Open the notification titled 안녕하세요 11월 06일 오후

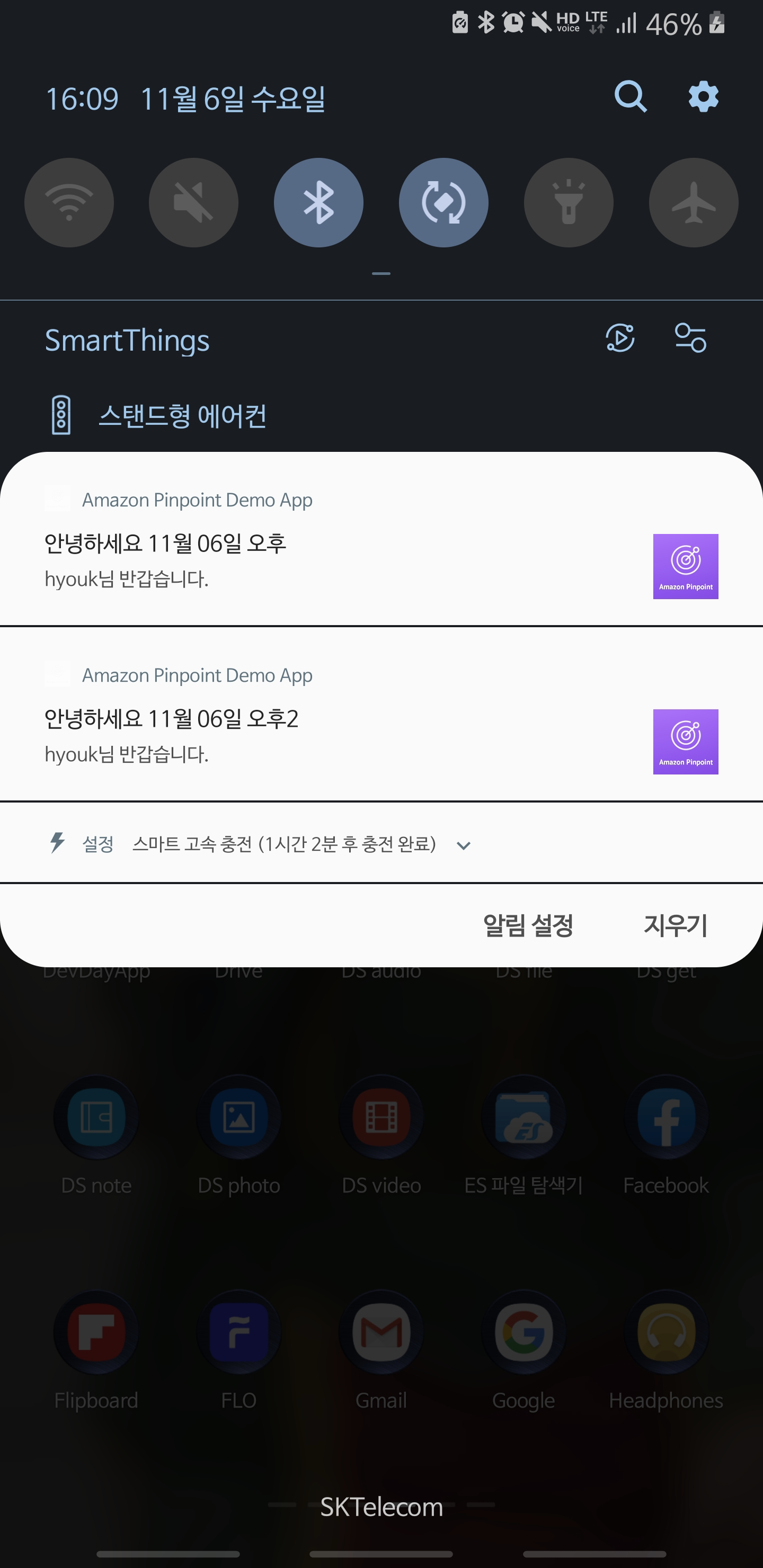[x=381, y=539]
